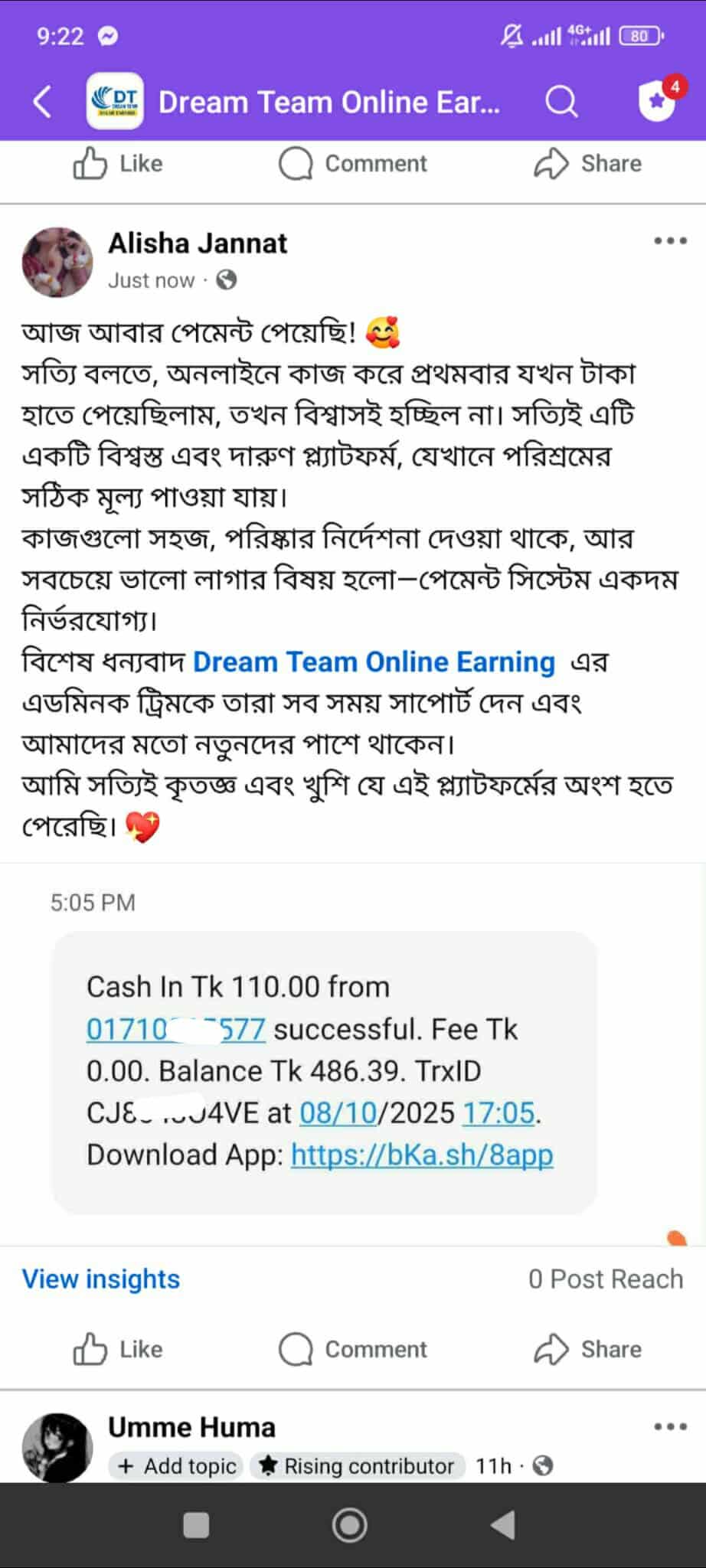The width and height of the screenshot is (706, 1568).
Task: Open Alisha Jannat's profile picture
Action: pyautogui.click(x=57, y=262)
